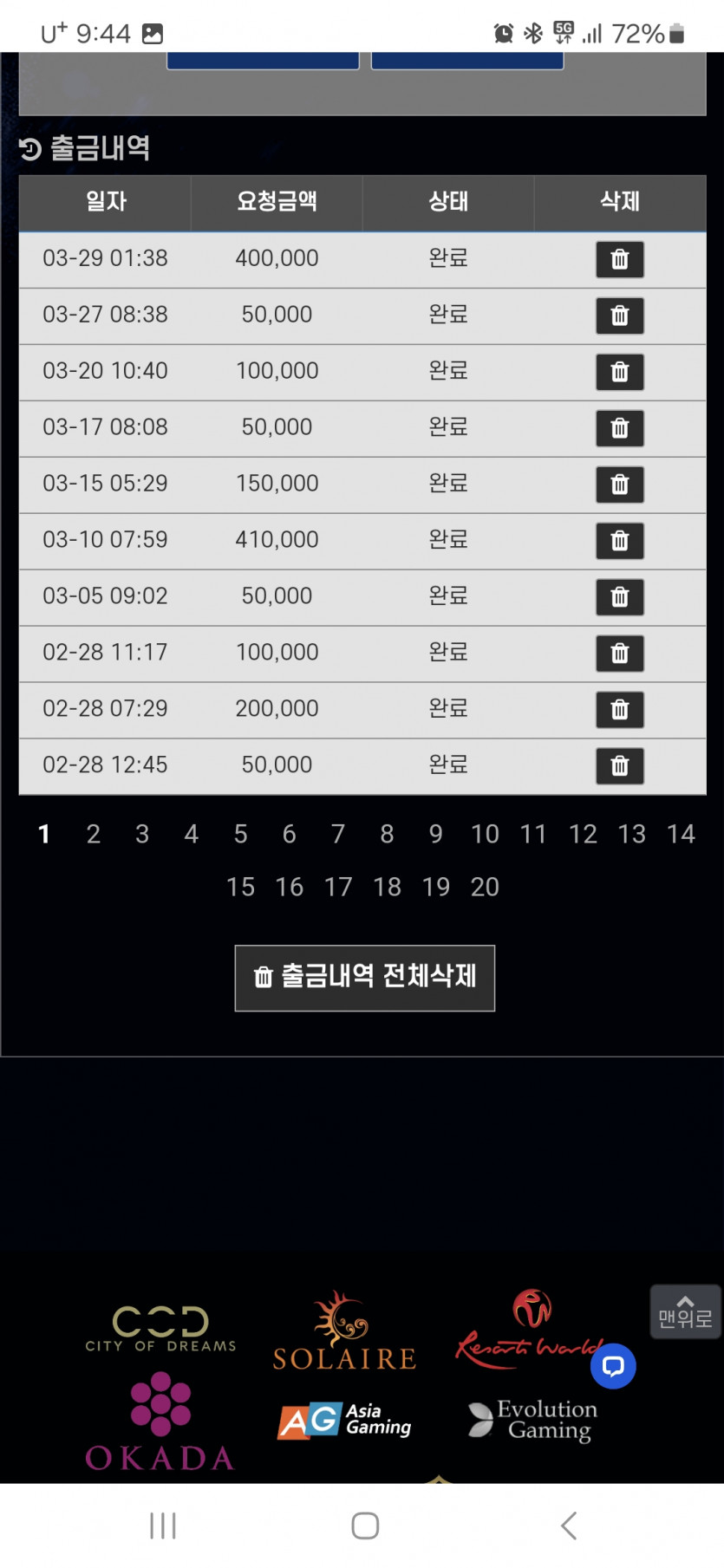Delete the 03-27 08:38 withdrawal record
The image size is (724, 1568).
(x=619, y=316)
